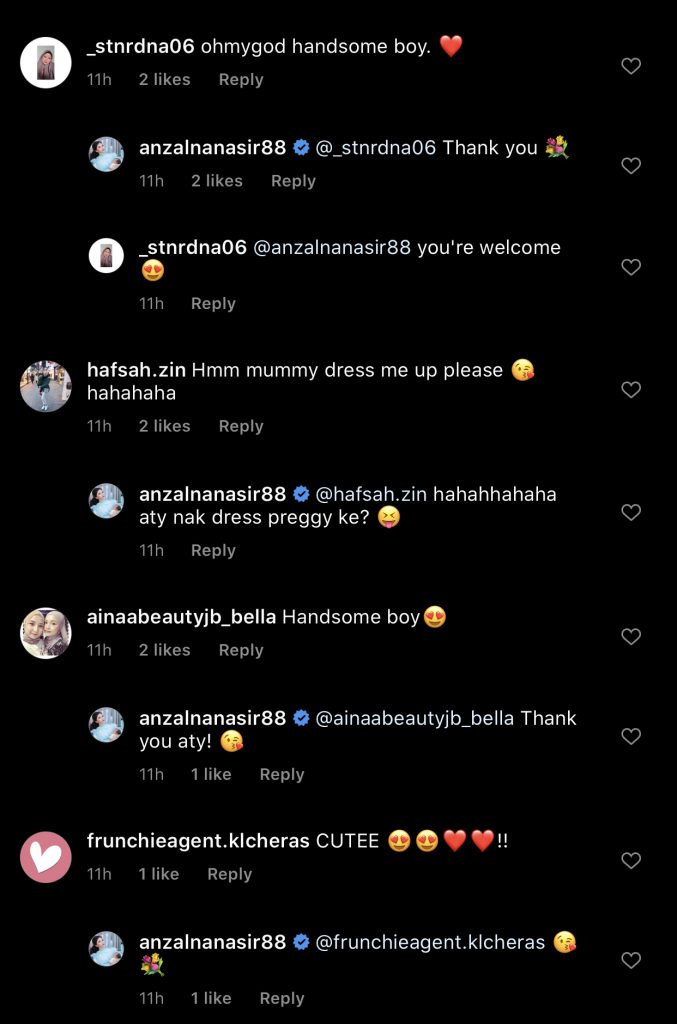Like anzalnanasir88's 'Thank you' reply to _stnrdna06
This screenshot has width=677, height=1024.
pos(631,166)
